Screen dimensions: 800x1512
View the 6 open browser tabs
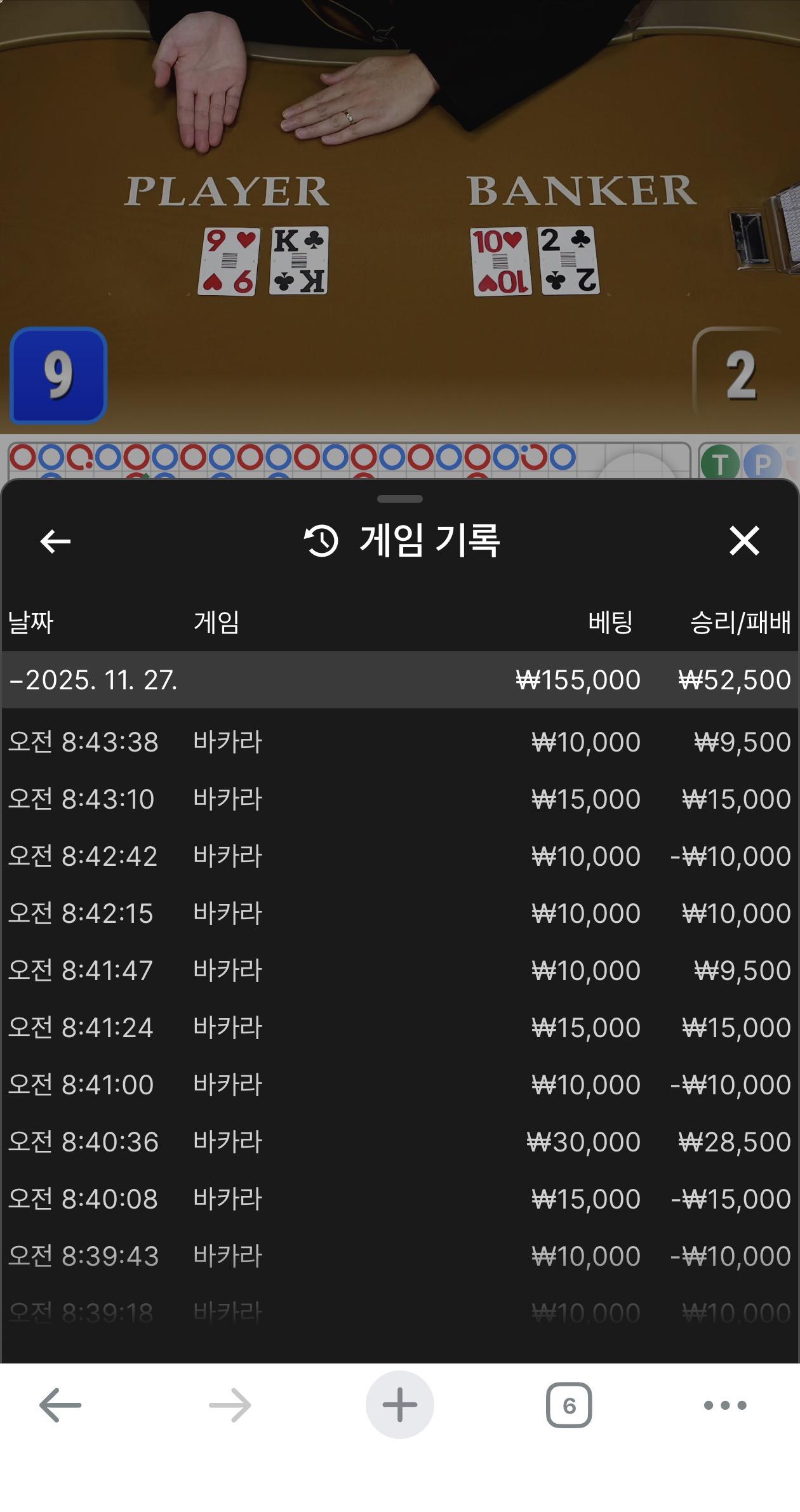tap(569, 1405)
